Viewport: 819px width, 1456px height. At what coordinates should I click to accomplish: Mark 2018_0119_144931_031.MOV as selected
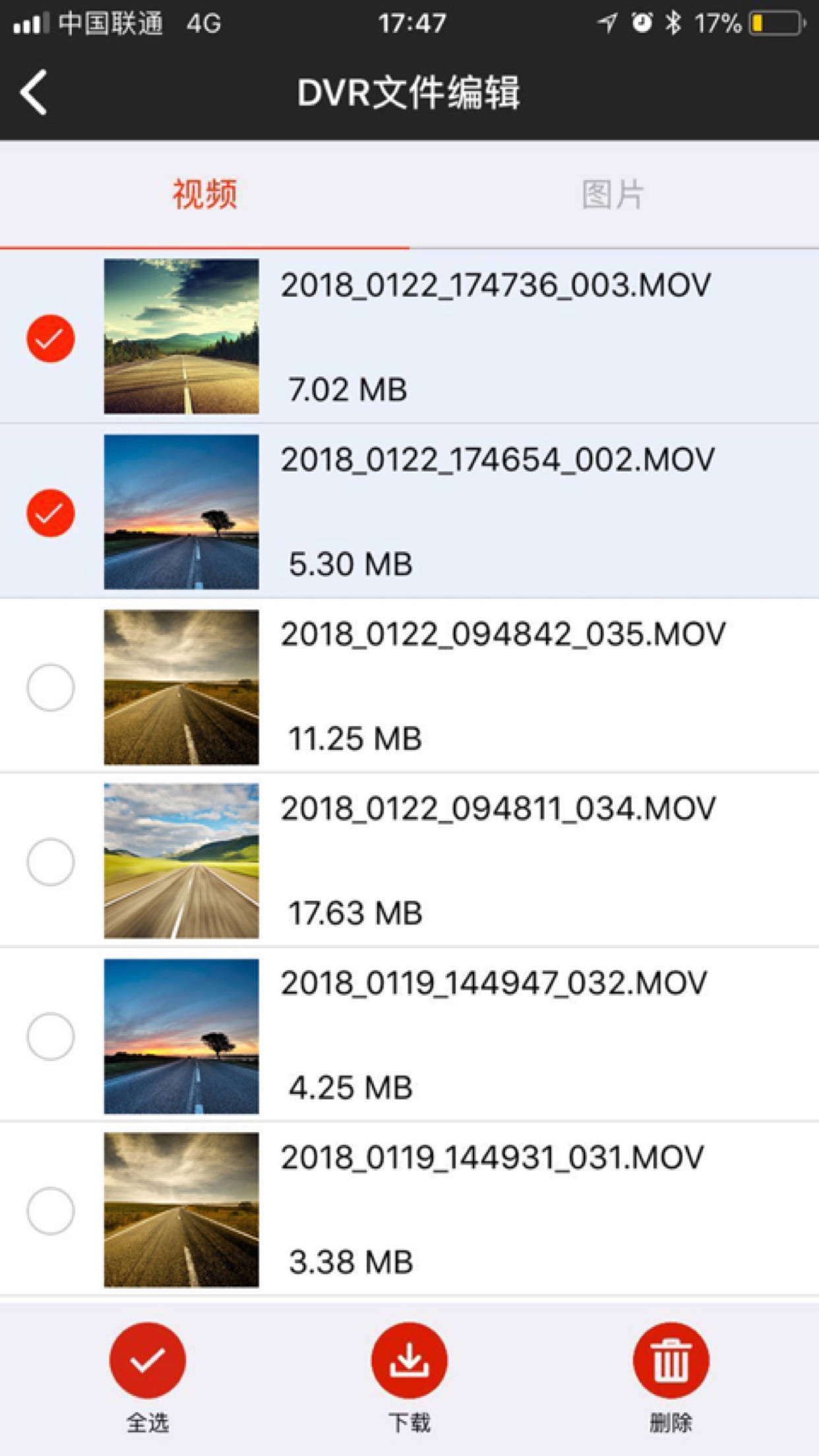[50, 1211]
